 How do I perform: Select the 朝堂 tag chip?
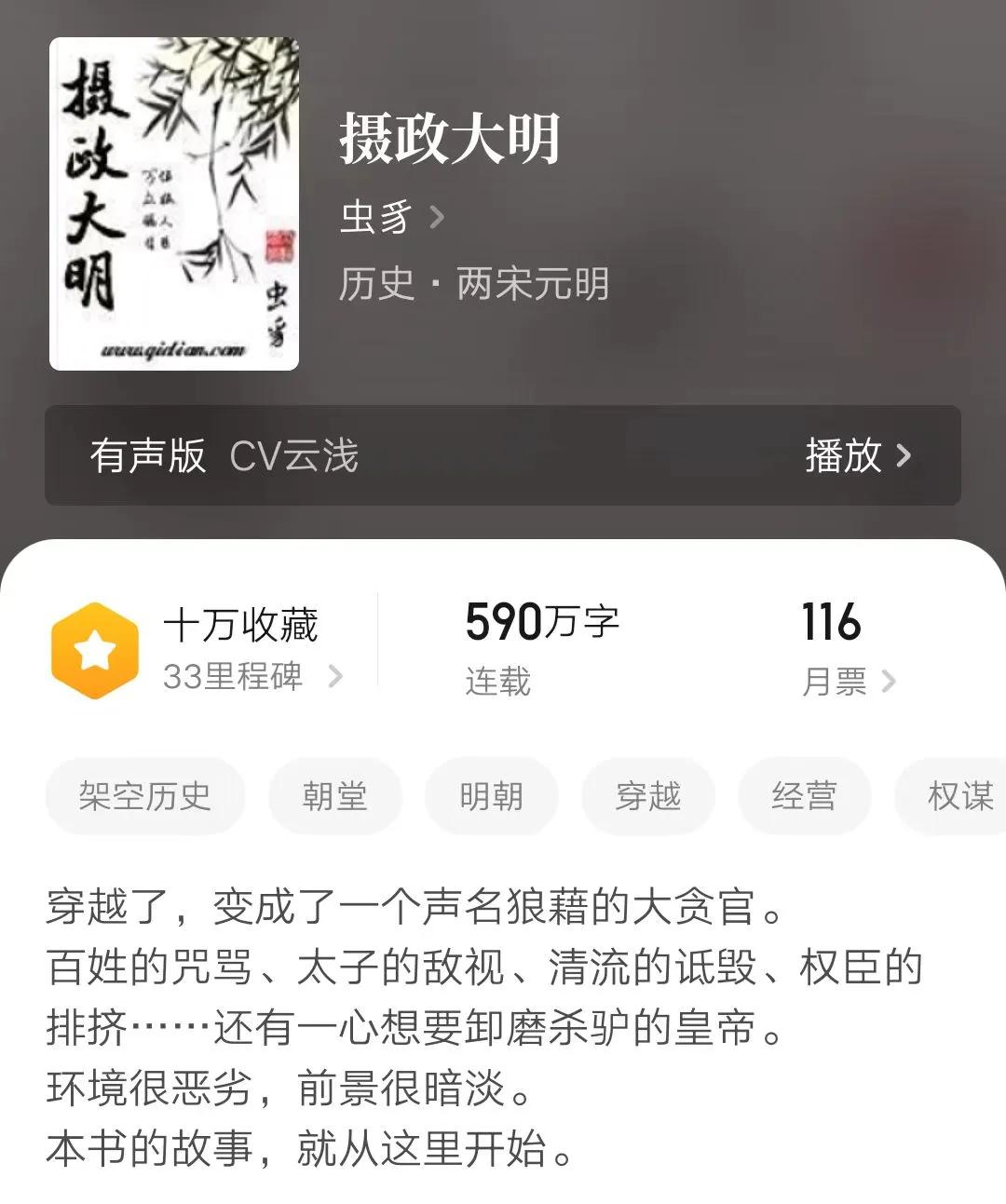334,796
